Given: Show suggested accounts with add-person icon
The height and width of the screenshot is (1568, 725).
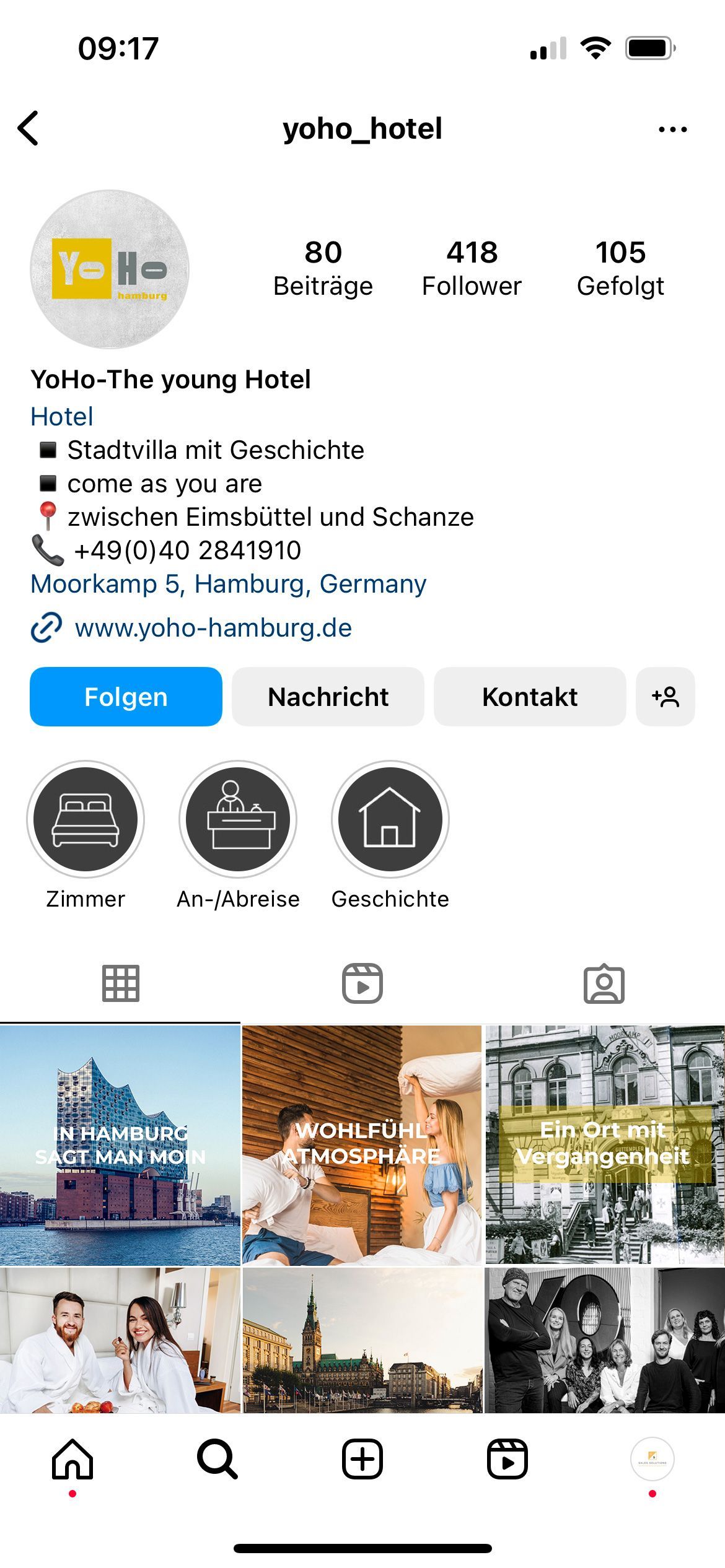Looking at the screenshot, I should tap(666, 697).
